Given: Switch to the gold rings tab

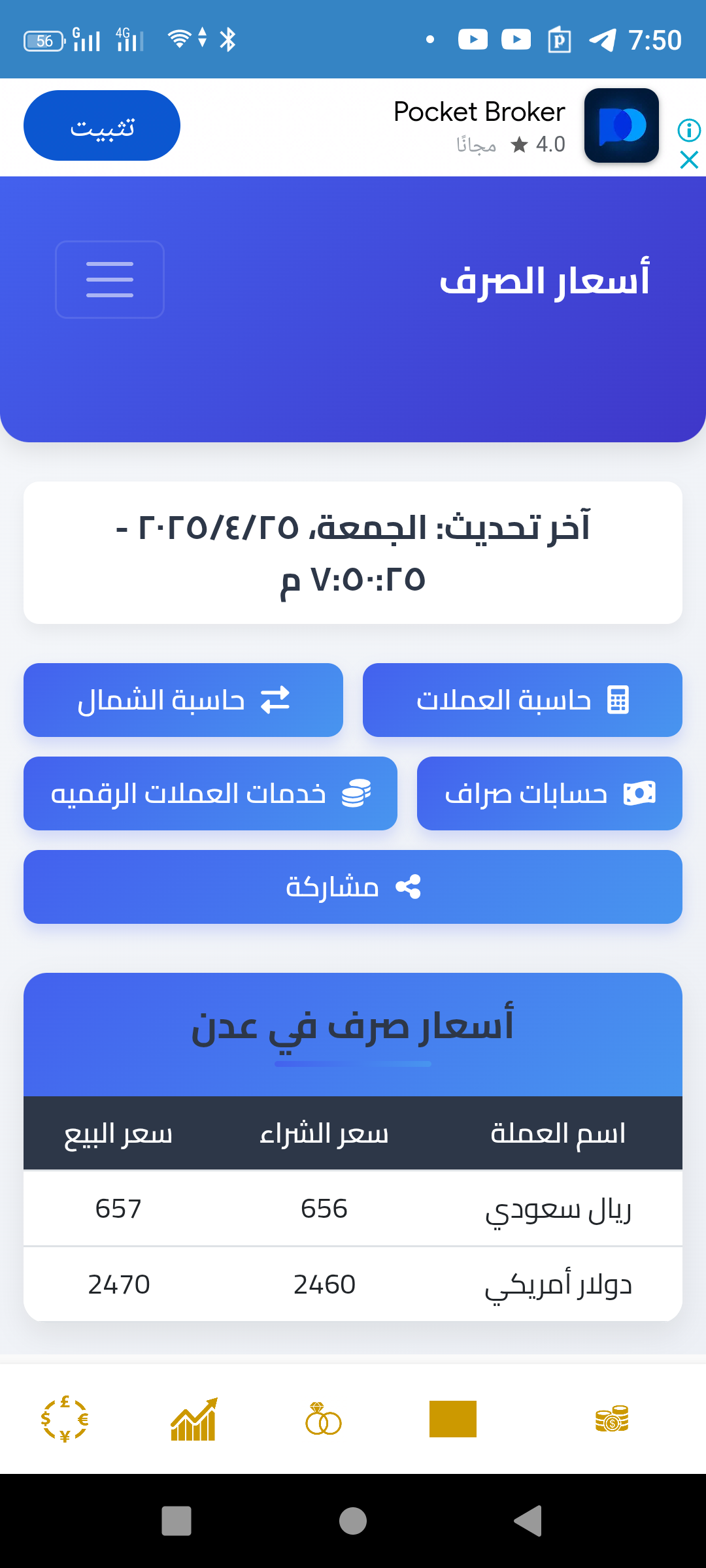Looking at the screenshot, I should coord(323,1419).
